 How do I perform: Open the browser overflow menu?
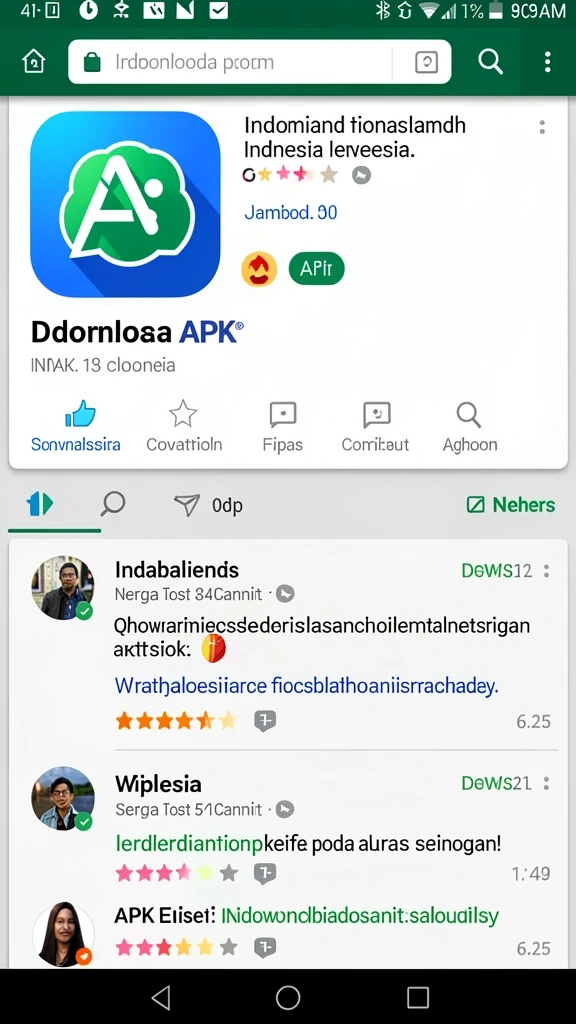[547, 62]
